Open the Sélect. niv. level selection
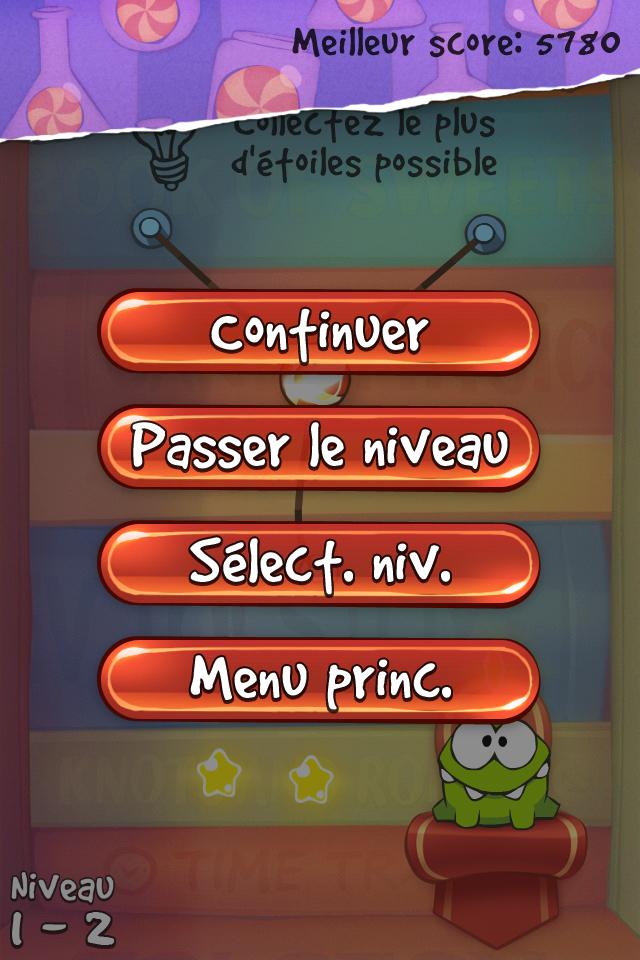640x960 pixels. click(x=319, y=565)
